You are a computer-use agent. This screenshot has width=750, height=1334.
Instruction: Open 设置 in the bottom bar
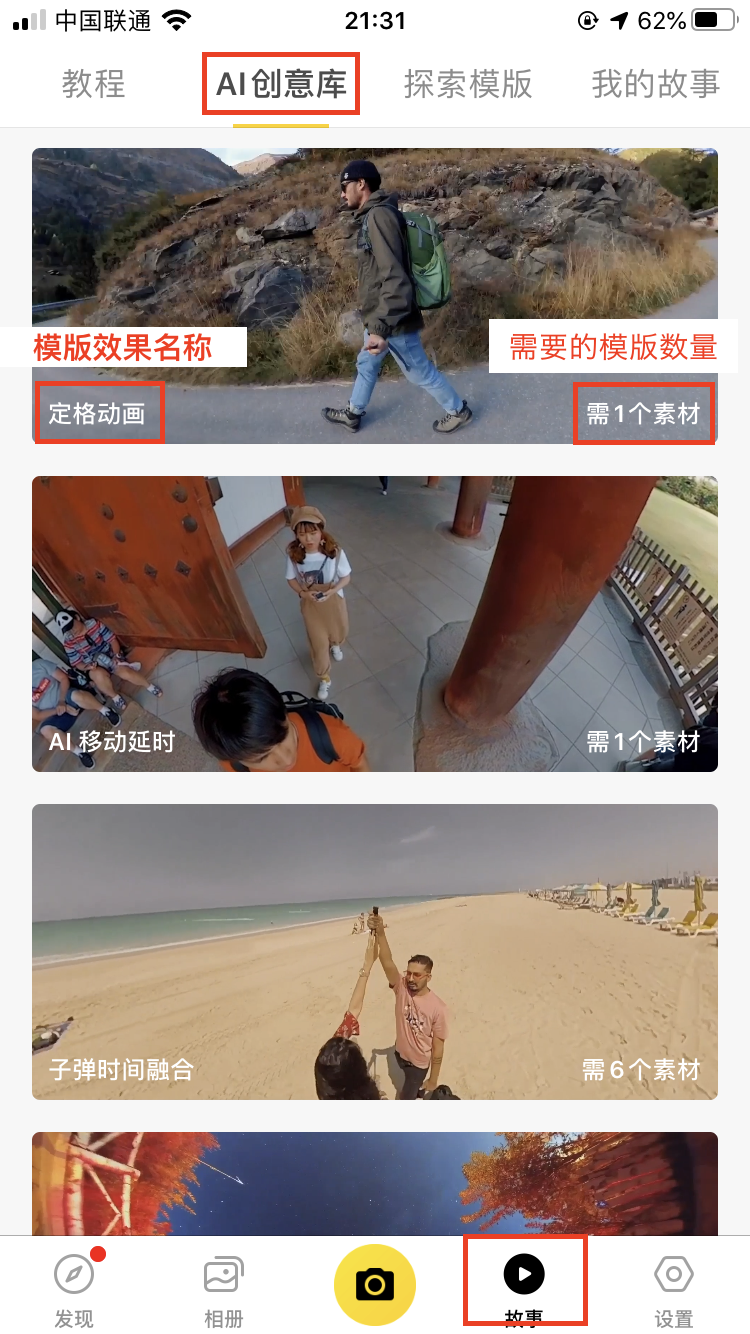674,1288
